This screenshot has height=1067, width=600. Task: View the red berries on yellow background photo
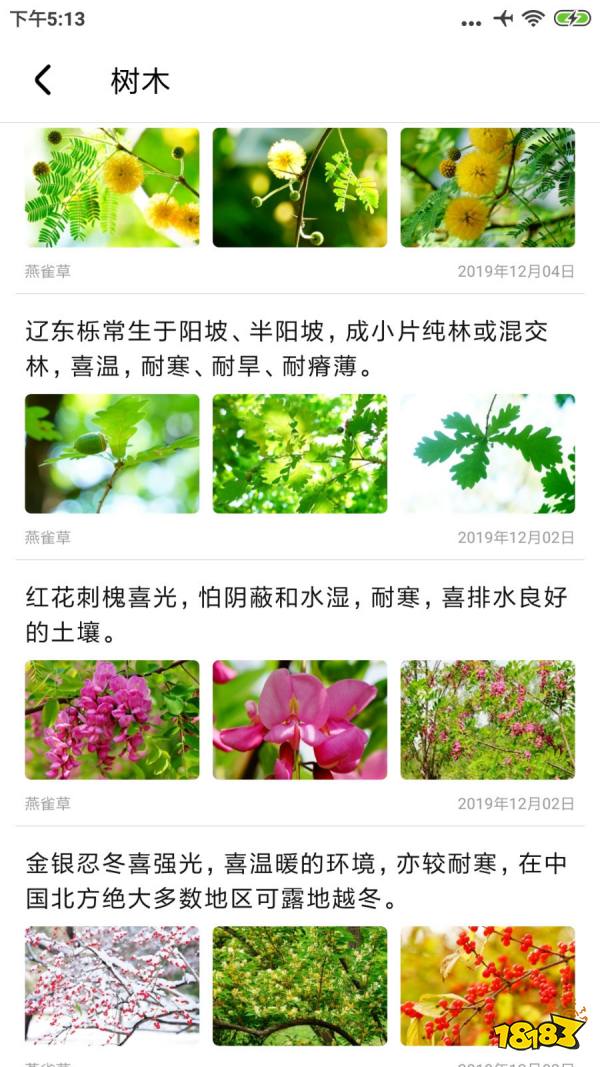click(488, 986)
